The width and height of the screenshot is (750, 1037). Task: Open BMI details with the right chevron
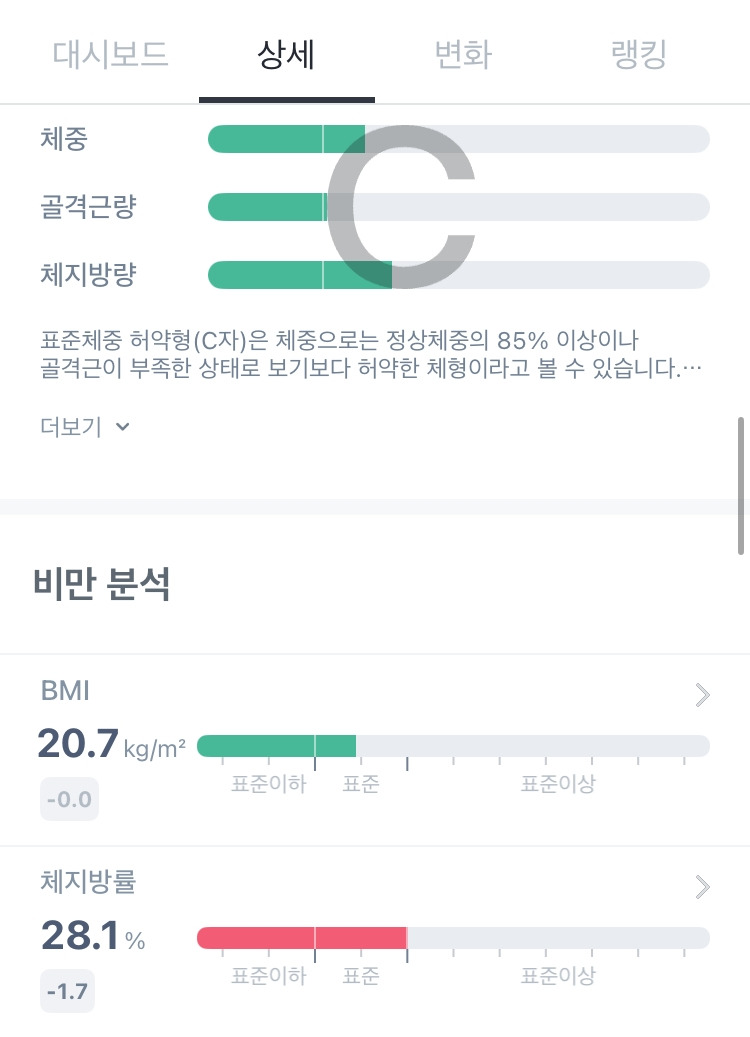702,695
